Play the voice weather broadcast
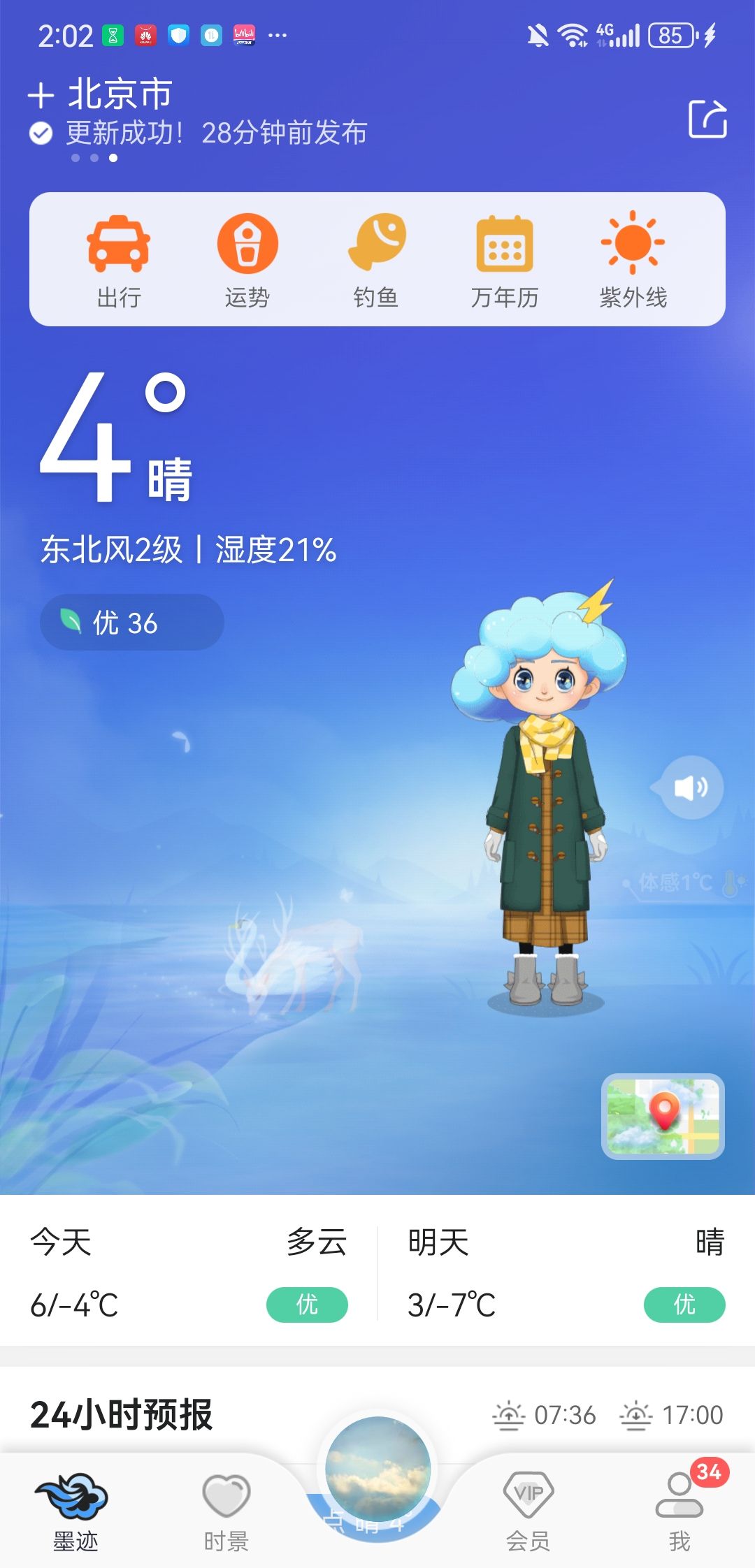The width and height of the screenshot is (755, 1568). 691,787
